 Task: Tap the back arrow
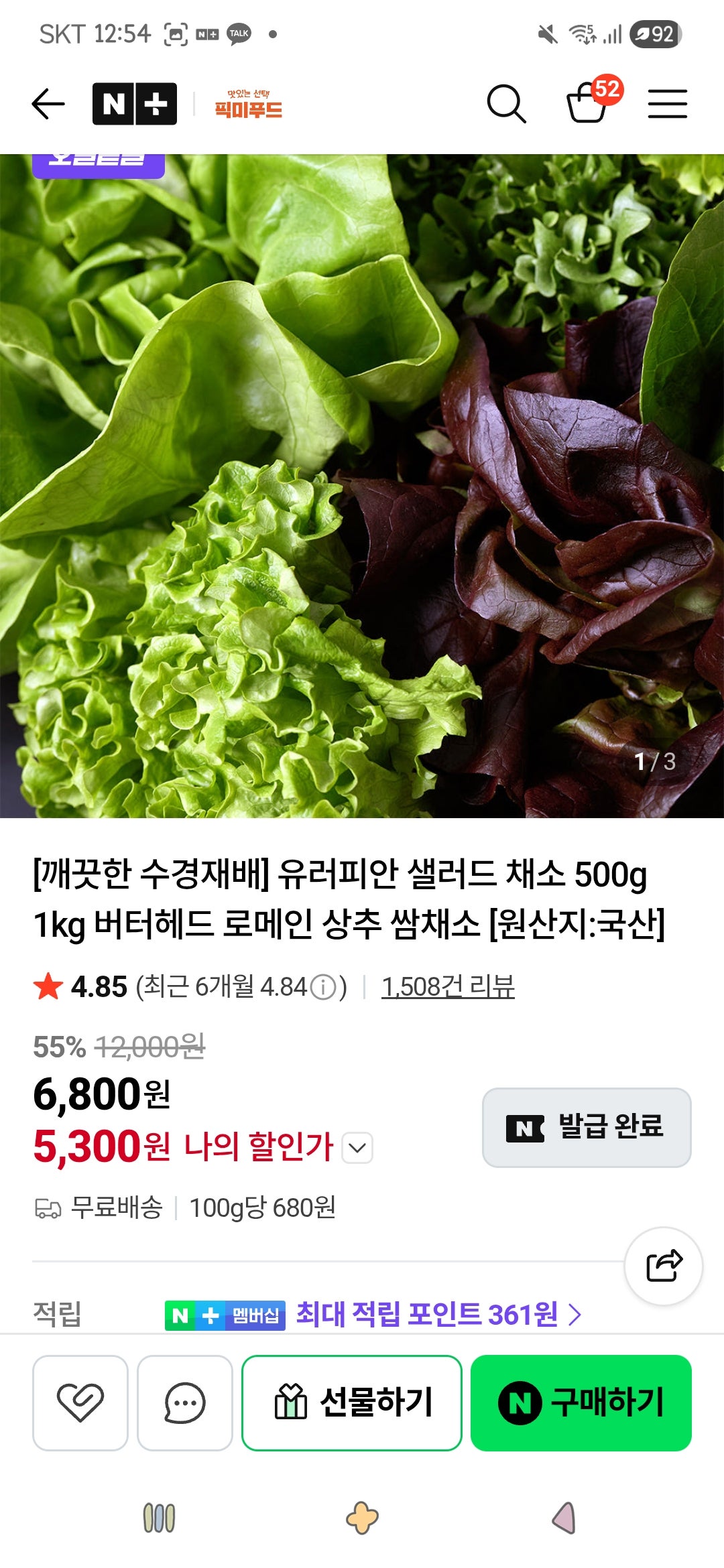pyautogui.click(x=47, y=104)
